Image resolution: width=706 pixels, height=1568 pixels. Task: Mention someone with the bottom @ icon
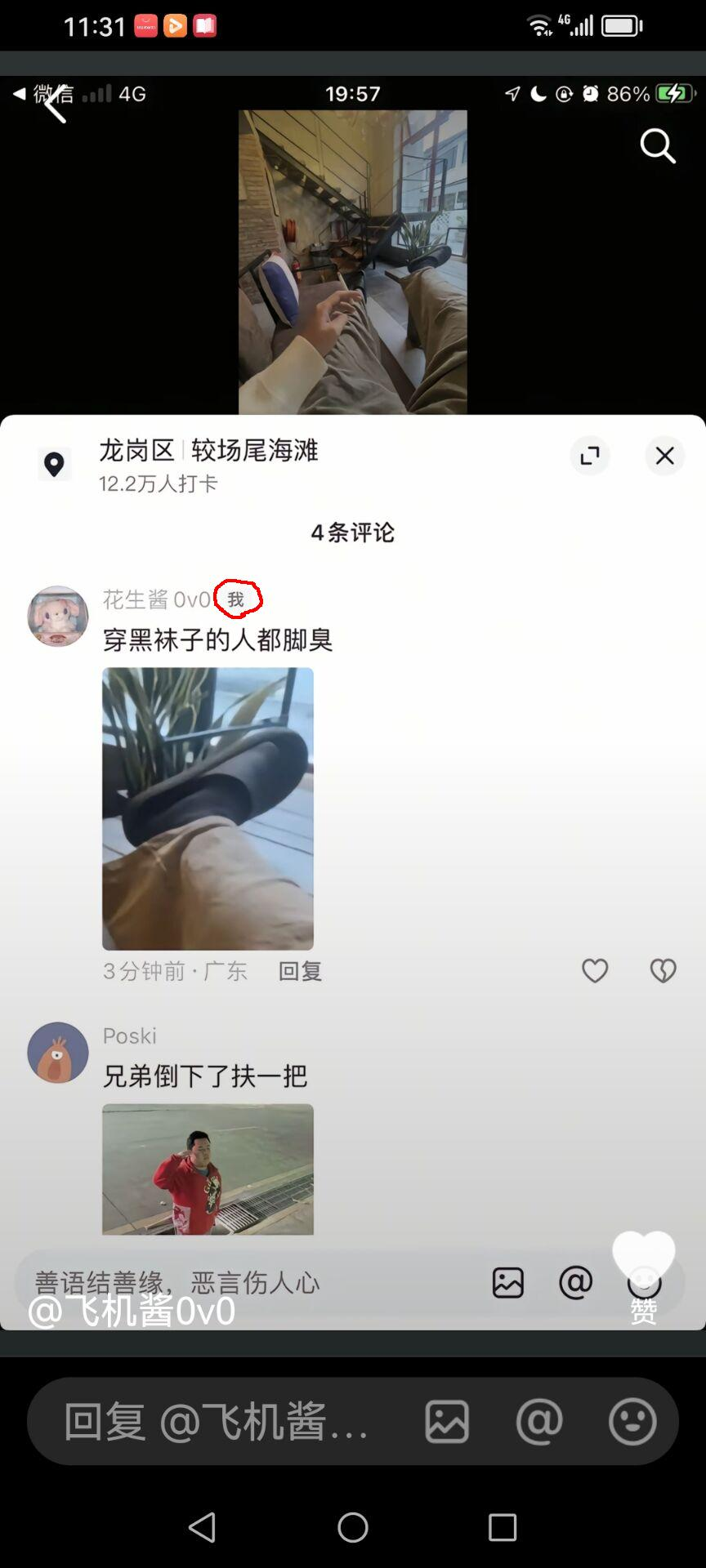click(x=539, y=1422)
